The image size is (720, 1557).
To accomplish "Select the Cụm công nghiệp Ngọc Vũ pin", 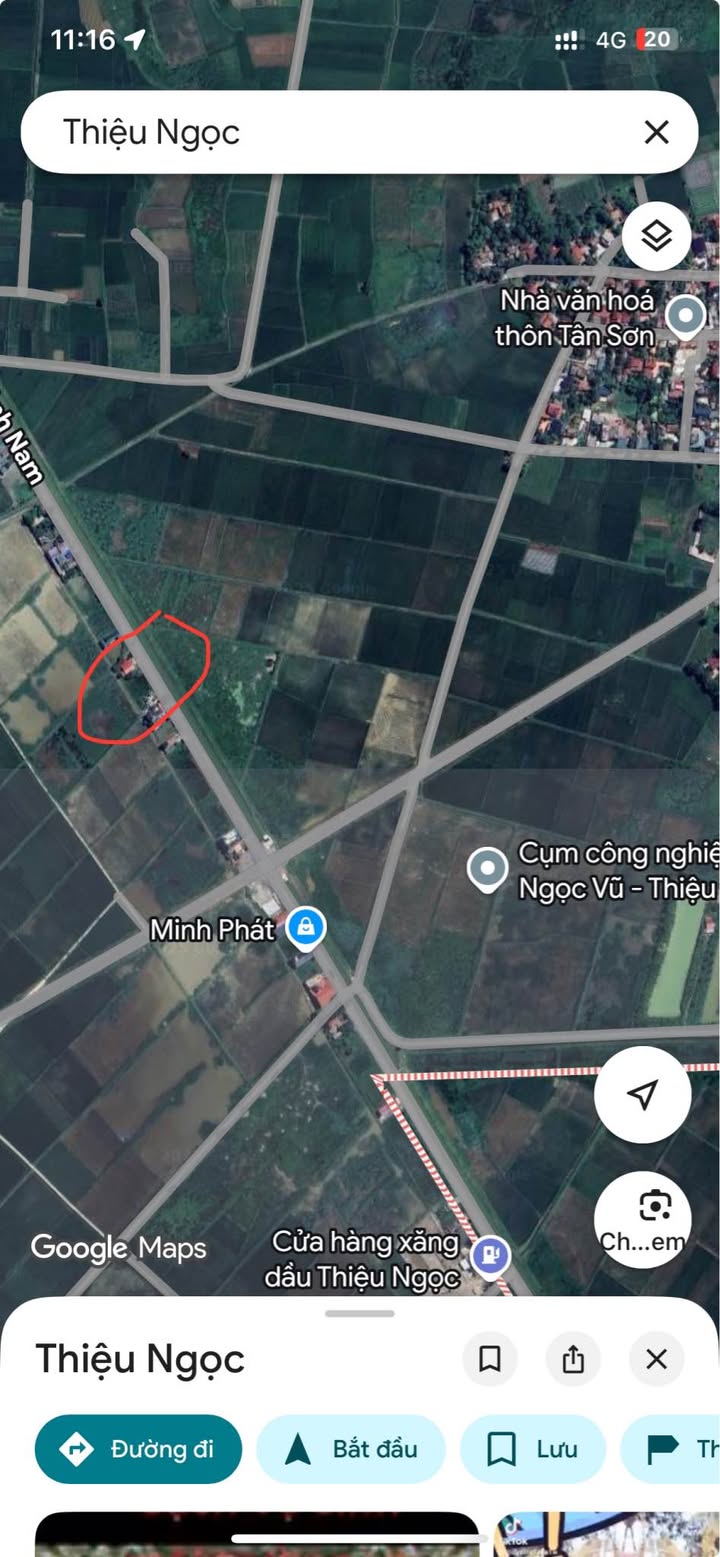I will (488, 870).
